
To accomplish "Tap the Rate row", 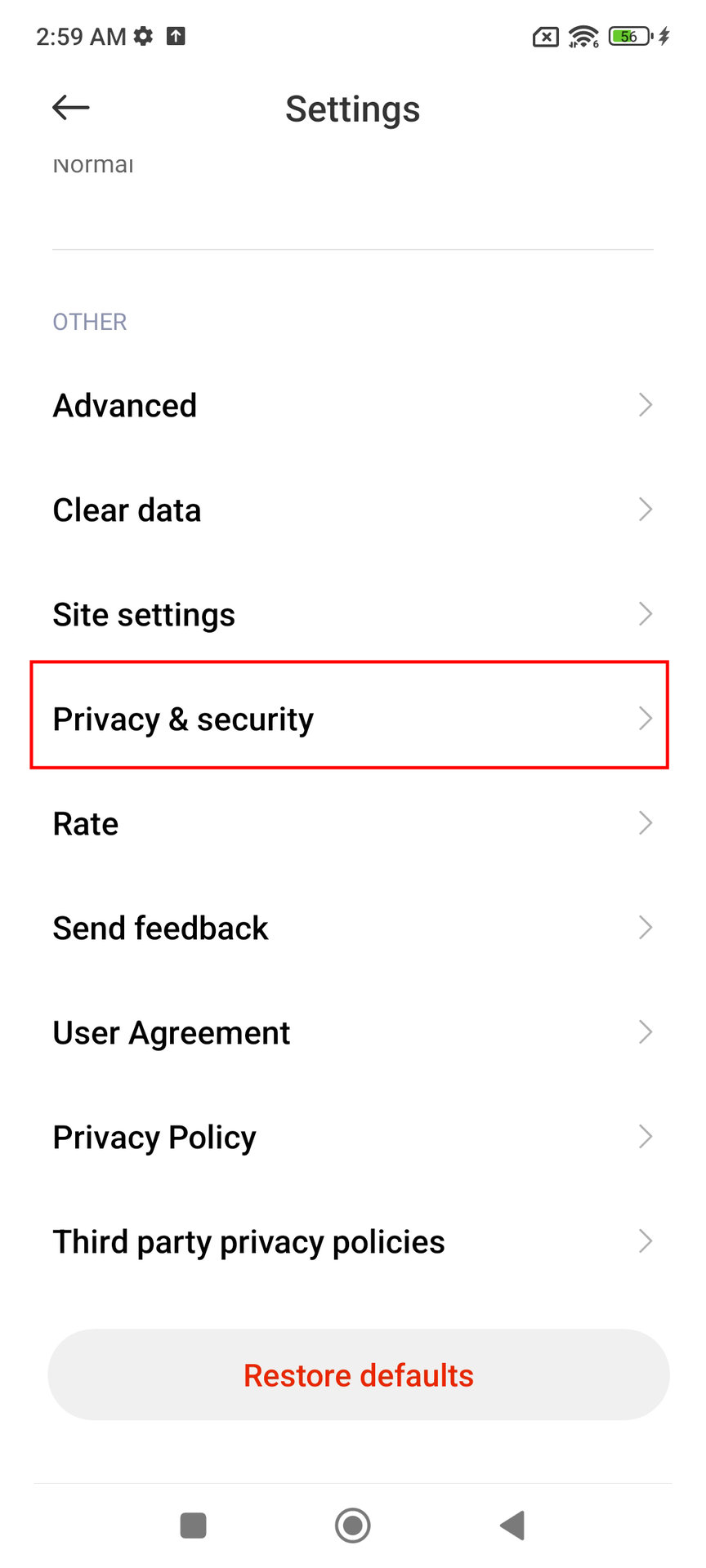I will point(351,823).
